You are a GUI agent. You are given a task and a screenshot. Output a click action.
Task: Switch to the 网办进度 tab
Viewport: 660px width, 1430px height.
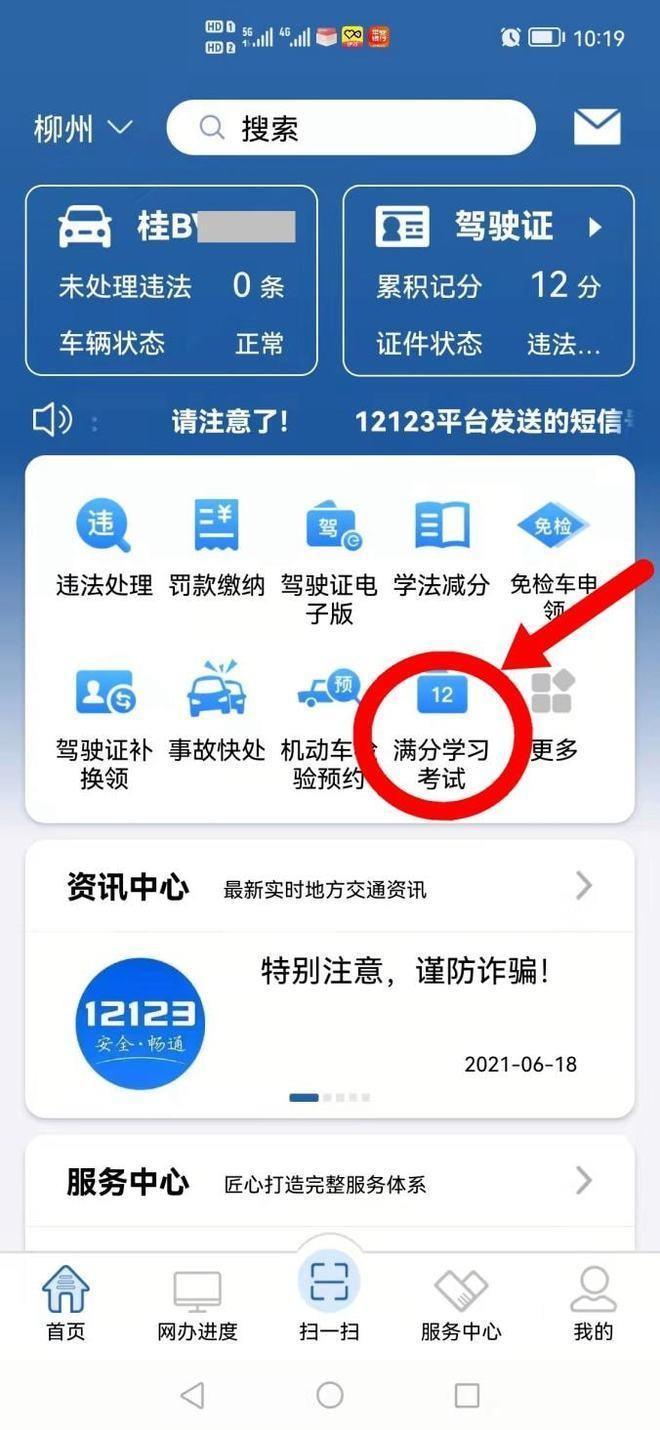point(197,1303)
